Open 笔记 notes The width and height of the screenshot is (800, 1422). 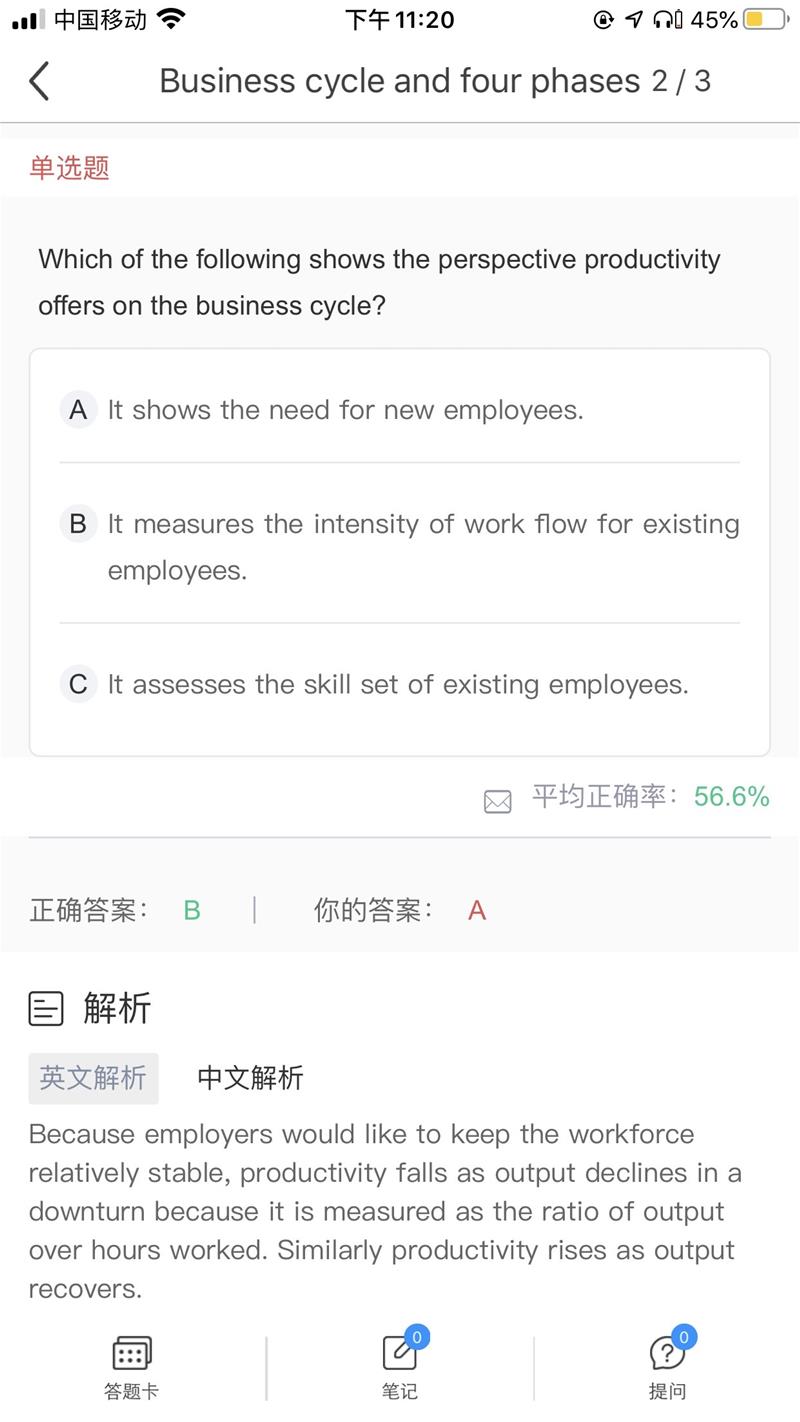(400, 1366)
